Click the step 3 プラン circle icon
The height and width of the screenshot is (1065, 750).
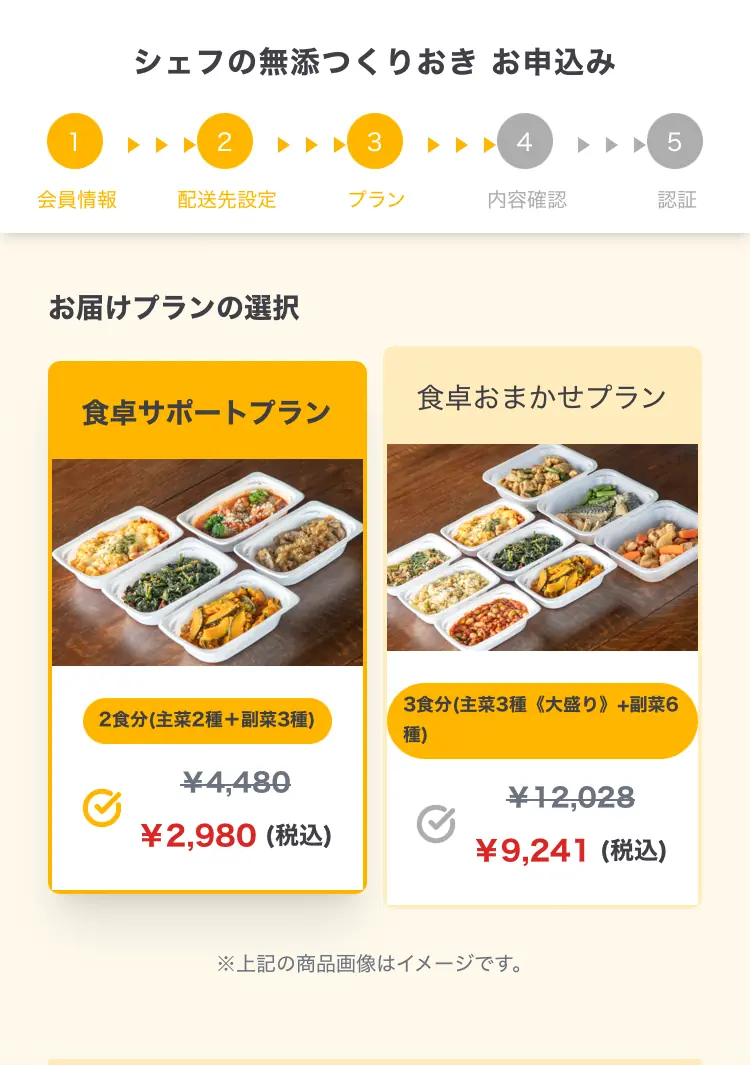pyautogui.click(x=375, y=141)
